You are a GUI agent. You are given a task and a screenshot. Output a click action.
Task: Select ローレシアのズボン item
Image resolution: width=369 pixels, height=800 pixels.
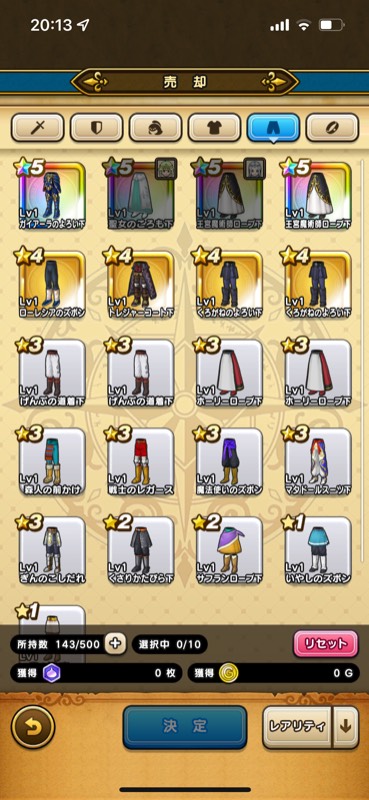tap(52, 284)
